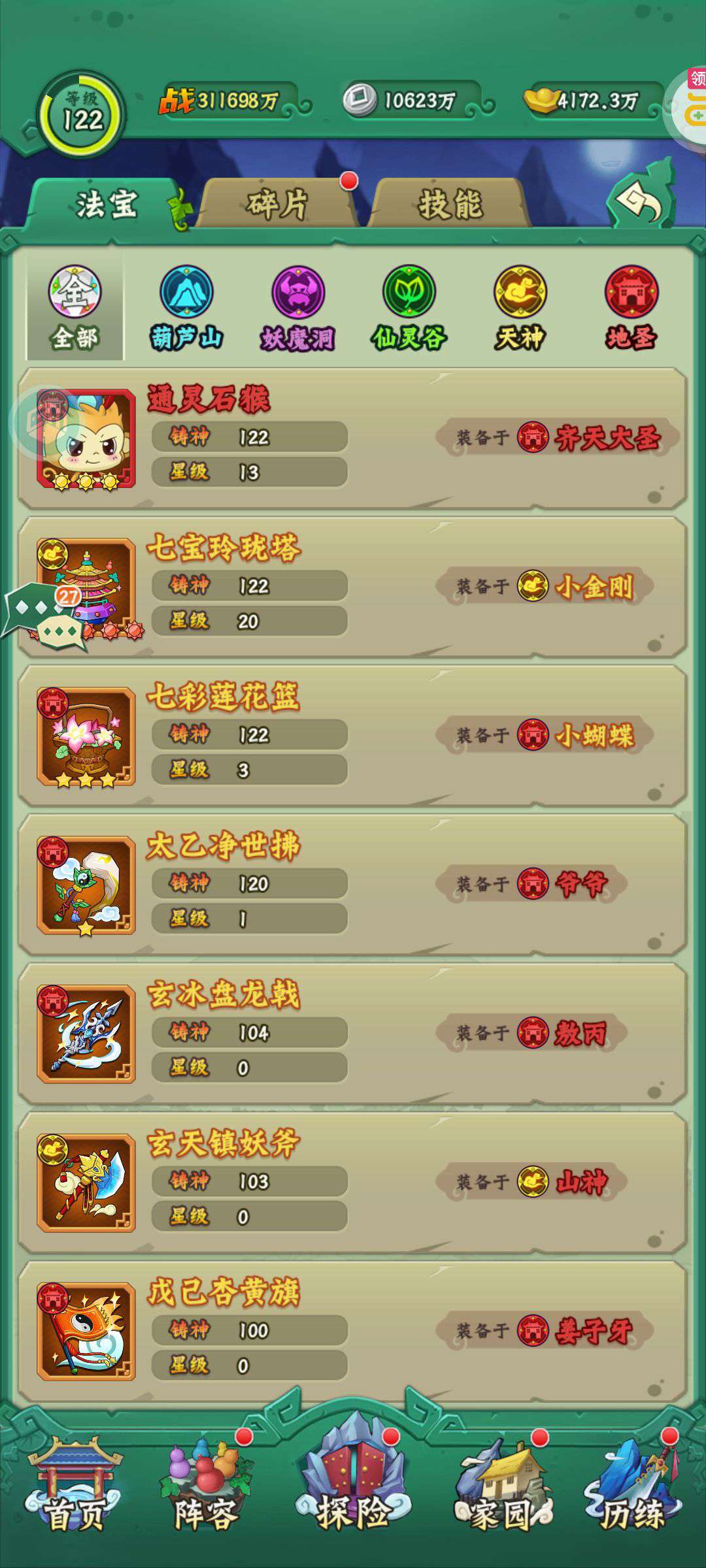Open the 七宝玲珑塔 treasure card
706x1568 pixels.
(x=353, y=587)
